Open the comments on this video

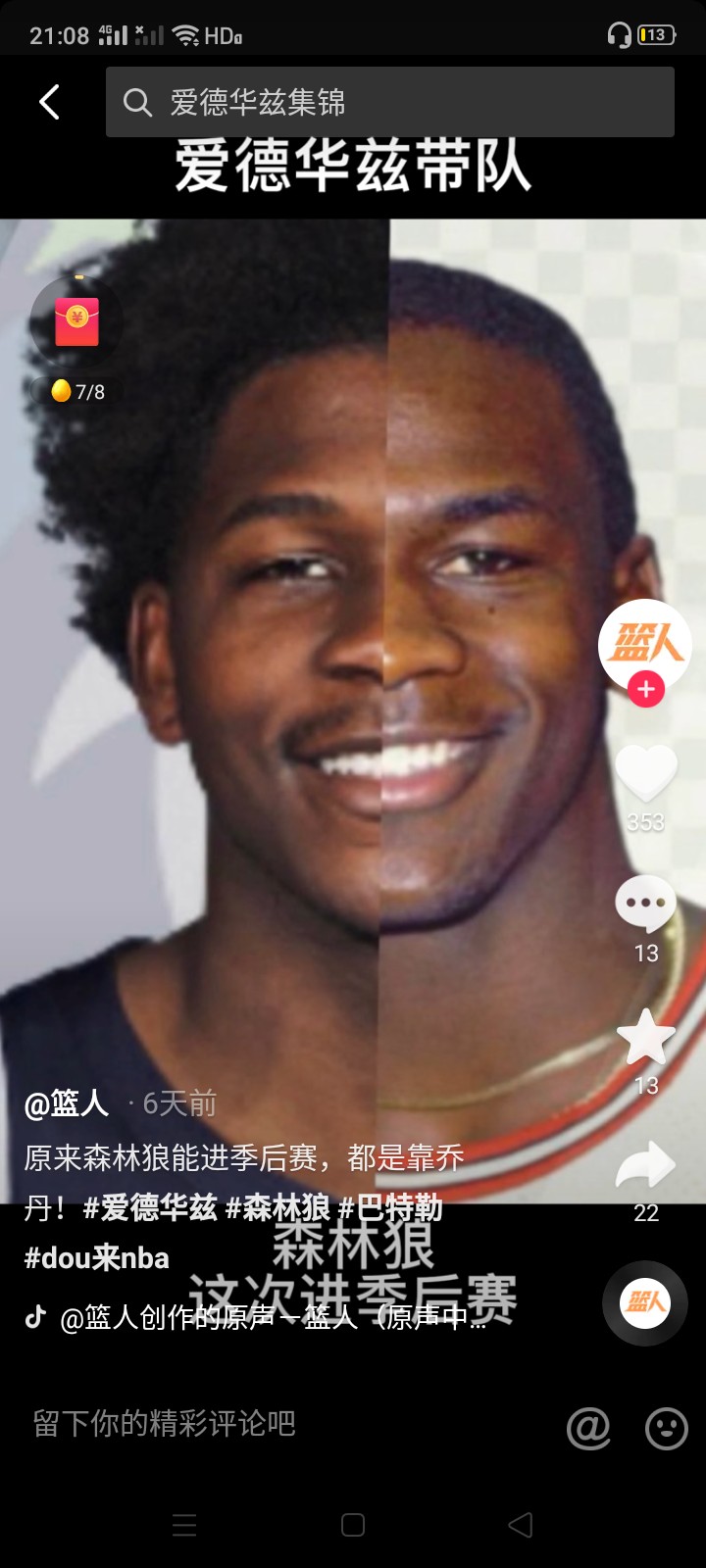click(x=645, y=904)
